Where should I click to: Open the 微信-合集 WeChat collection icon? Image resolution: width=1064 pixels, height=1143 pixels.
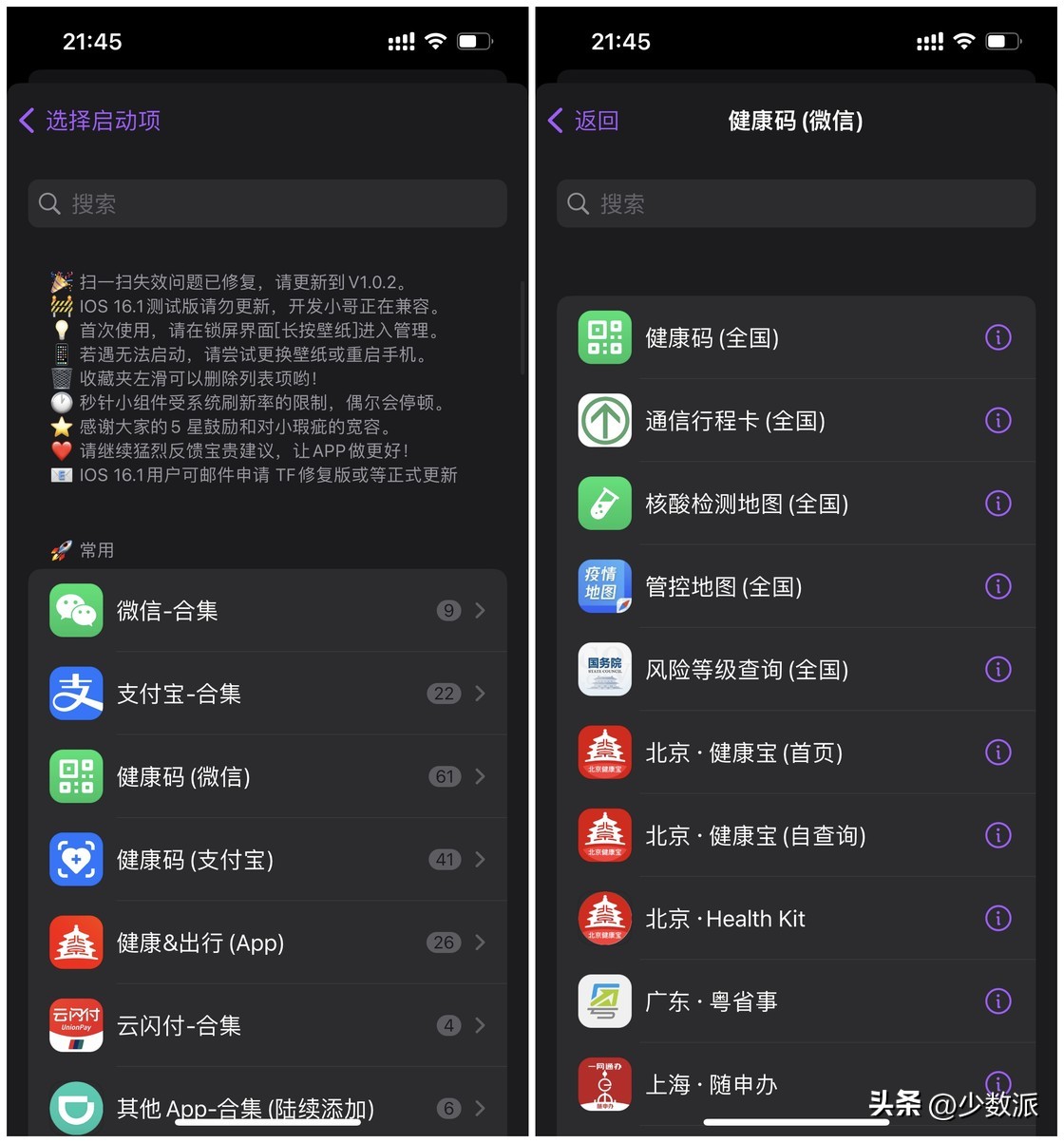(x=76, y=610)
